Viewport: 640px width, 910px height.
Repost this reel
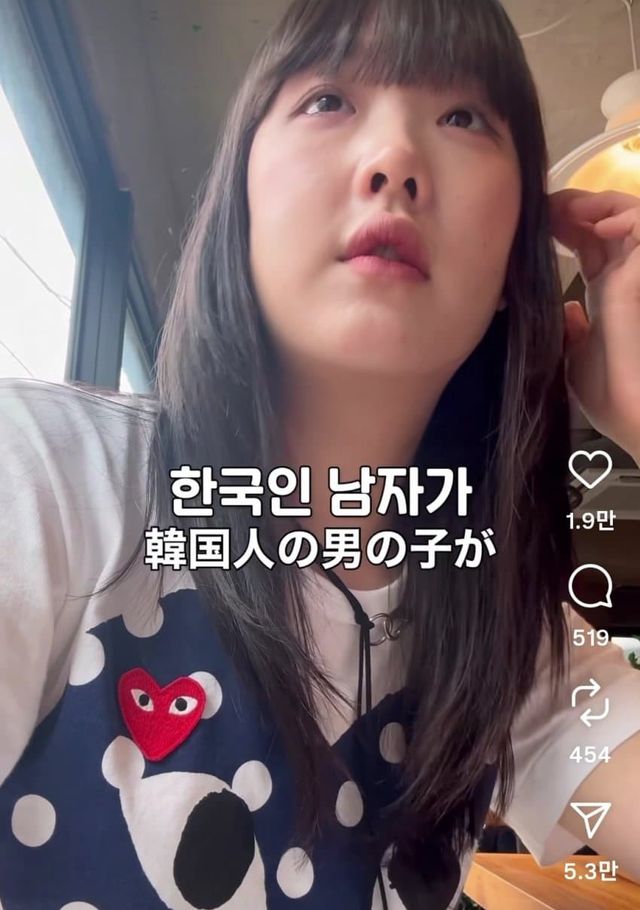point(589,703)
